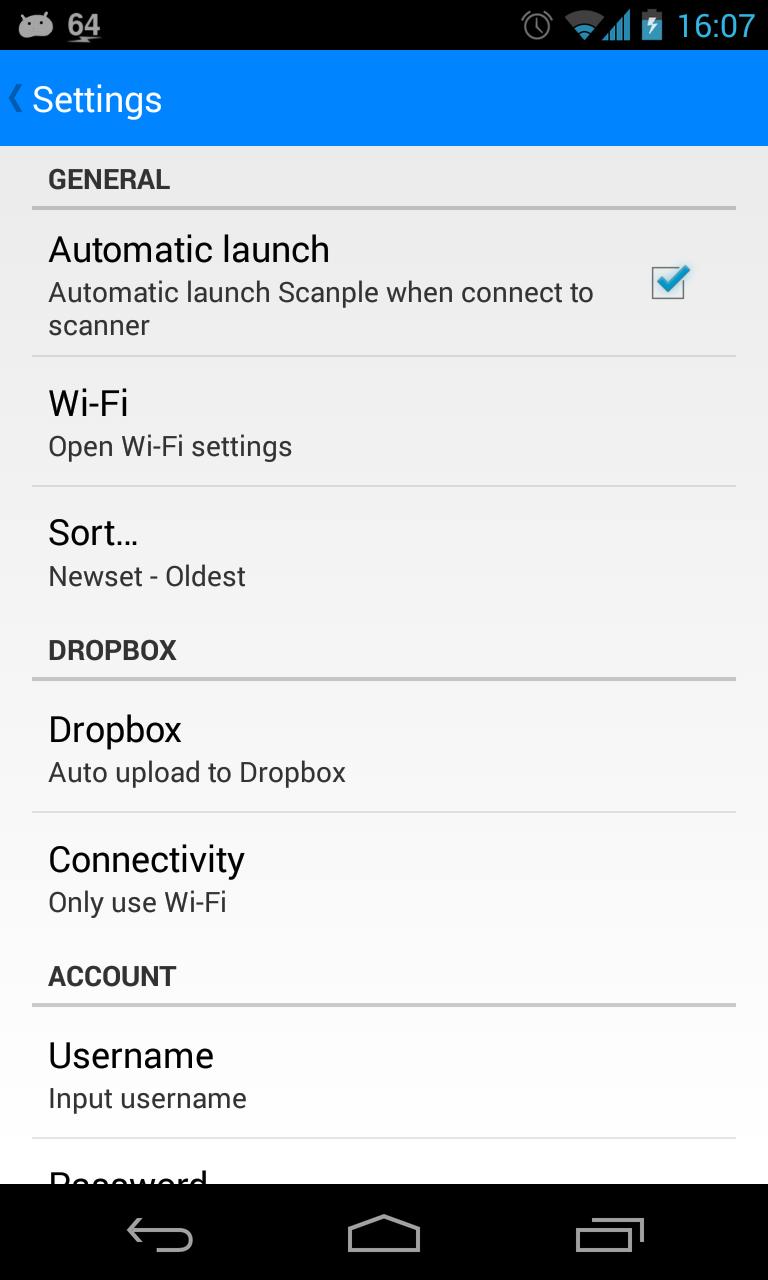This screenshot has width=768, height=1280.
Task: Tap Username to input username
Action: [384, 1075]
